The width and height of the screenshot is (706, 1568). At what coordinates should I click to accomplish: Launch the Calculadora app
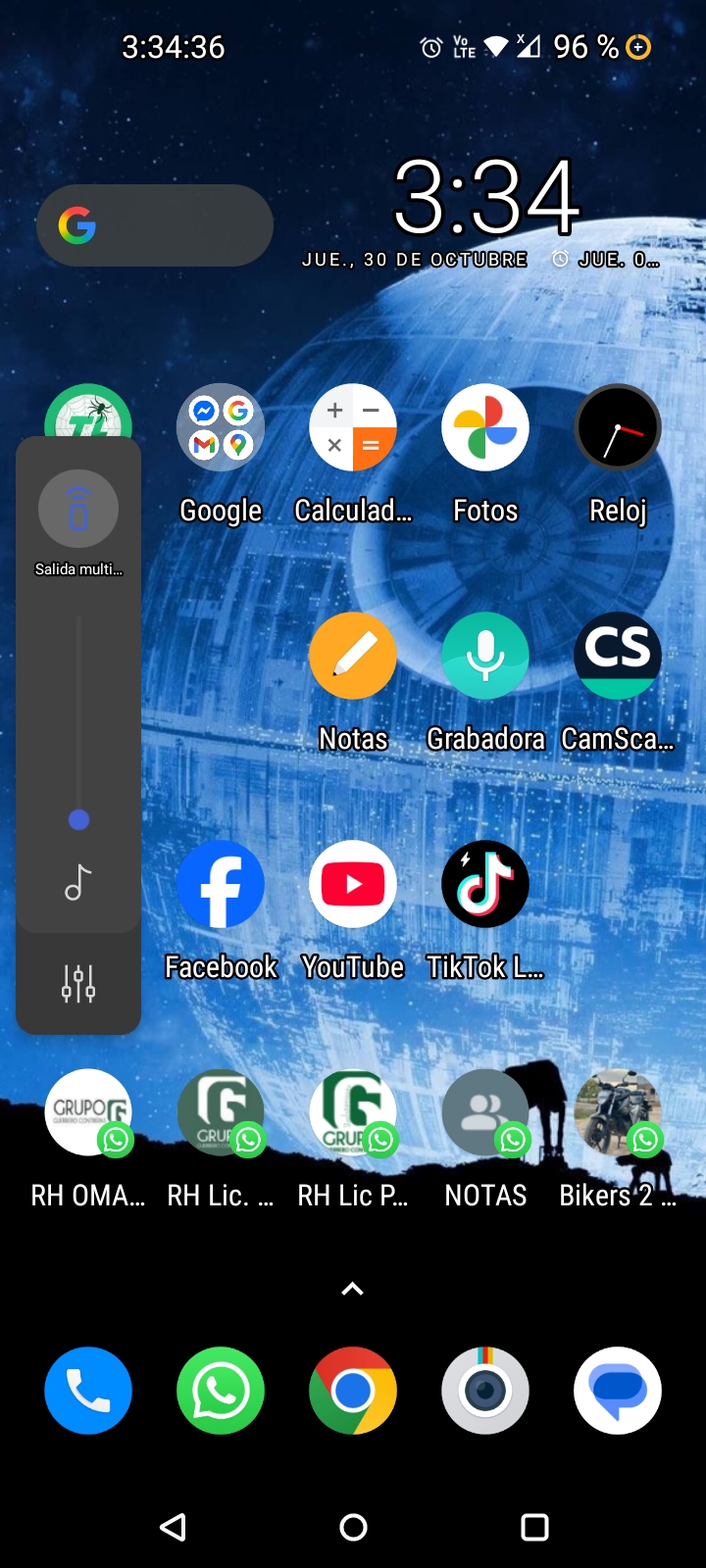[353, 428]
